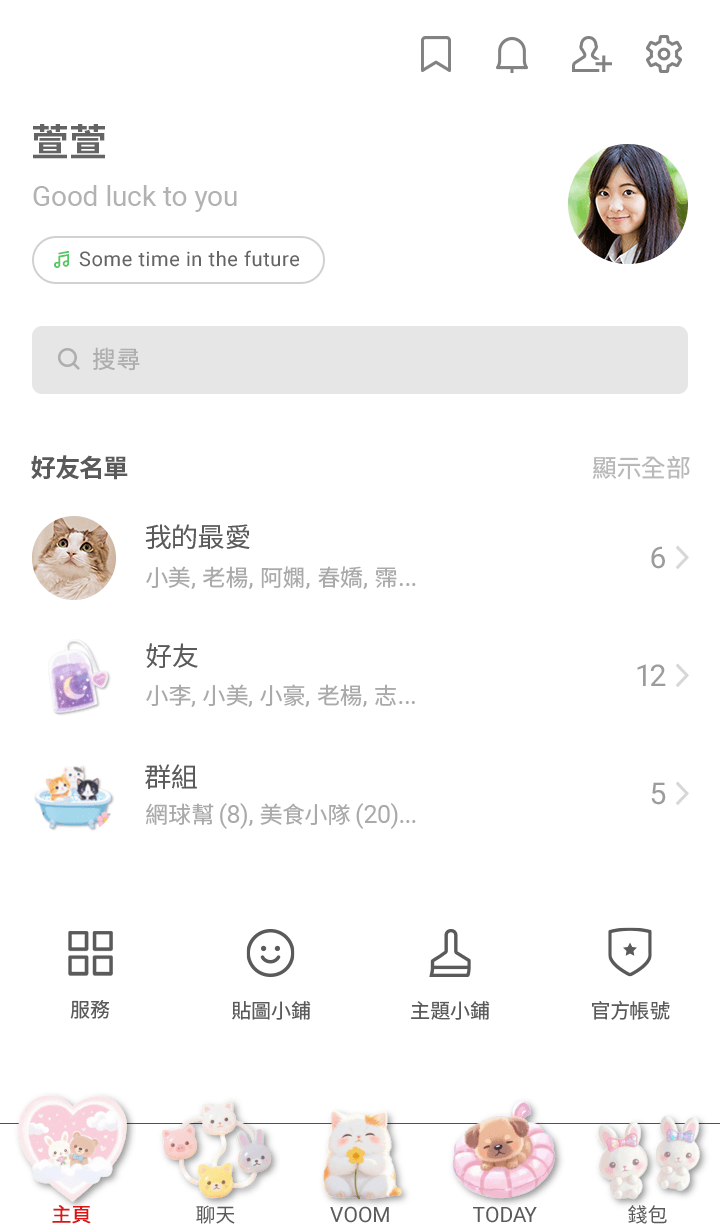Go to 貼圖小鋪 sticker shop

click(271, 972)
